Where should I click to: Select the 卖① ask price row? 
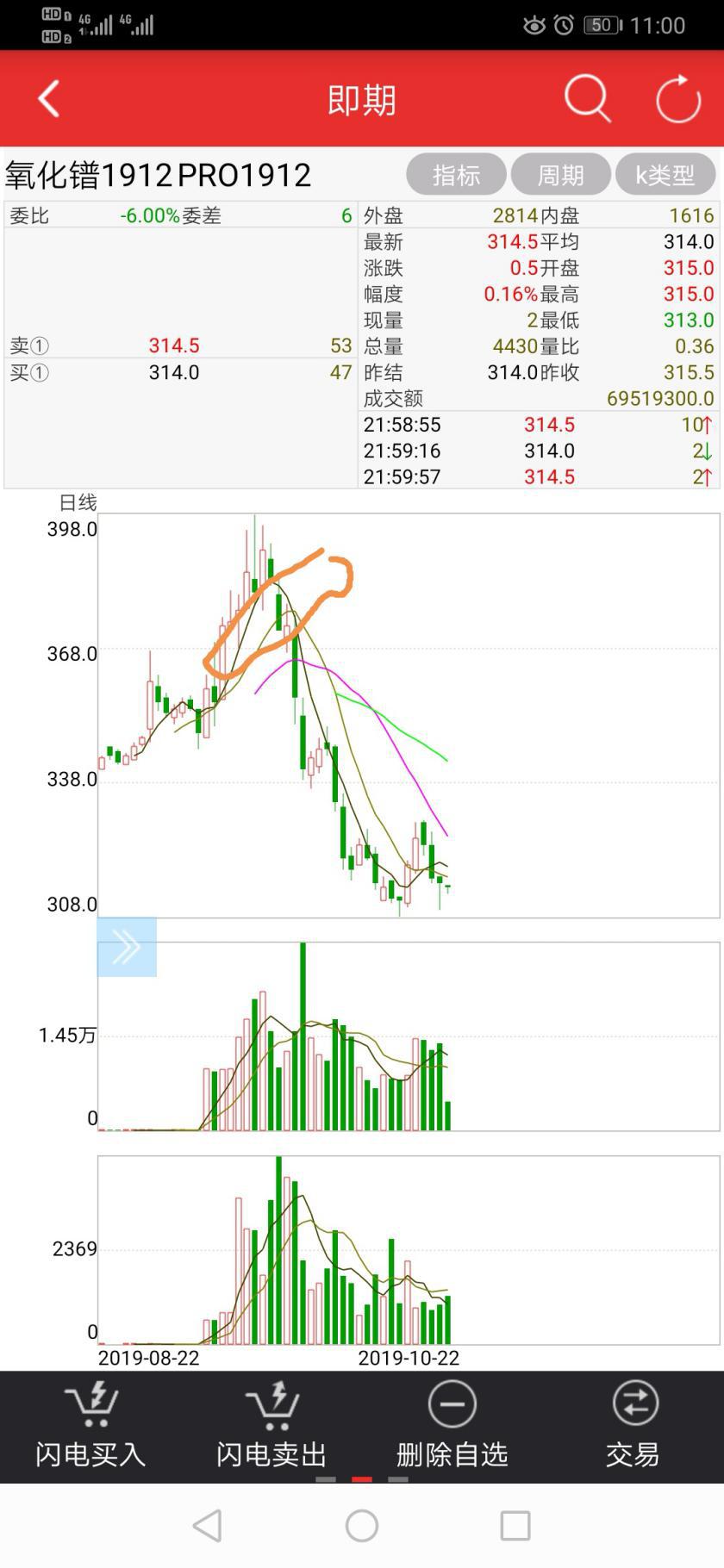click(180, 345)
